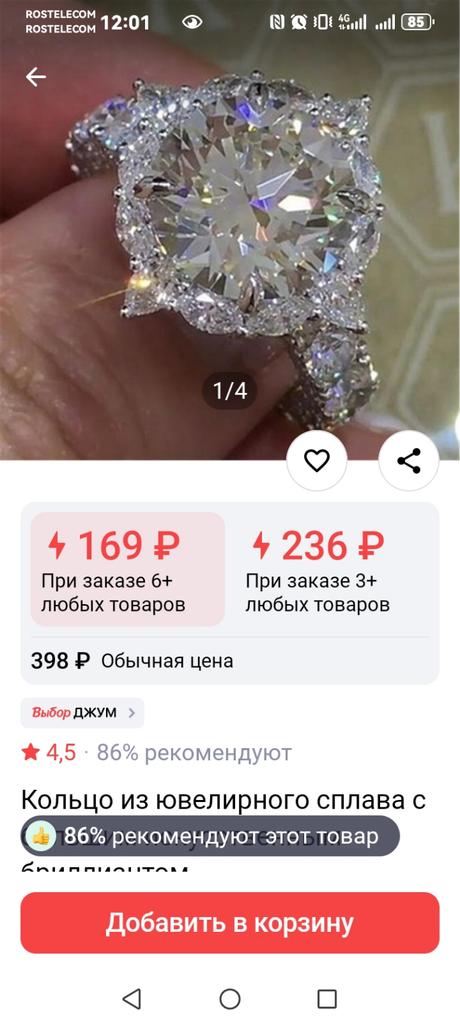
Task: Share this product listing
Action: [409, 461]
